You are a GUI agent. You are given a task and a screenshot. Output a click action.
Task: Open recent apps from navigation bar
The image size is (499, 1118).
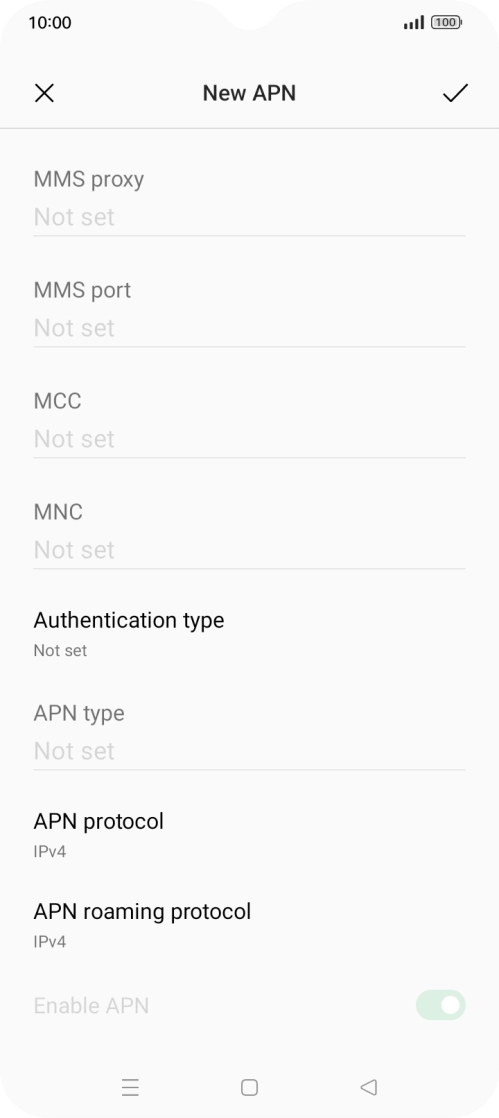coord(130,1087)
